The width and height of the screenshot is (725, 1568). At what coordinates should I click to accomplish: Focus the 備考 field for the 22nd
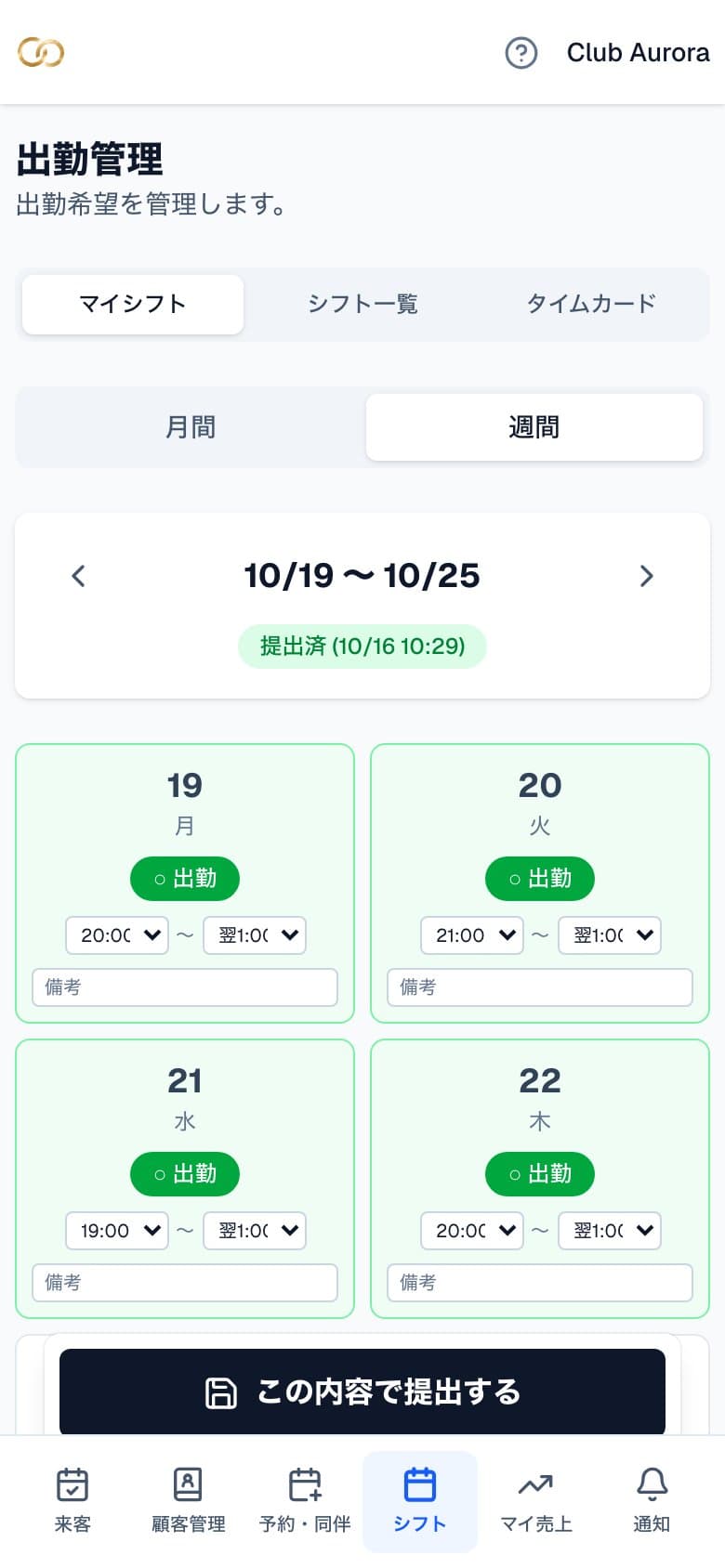click(540, 1283)
